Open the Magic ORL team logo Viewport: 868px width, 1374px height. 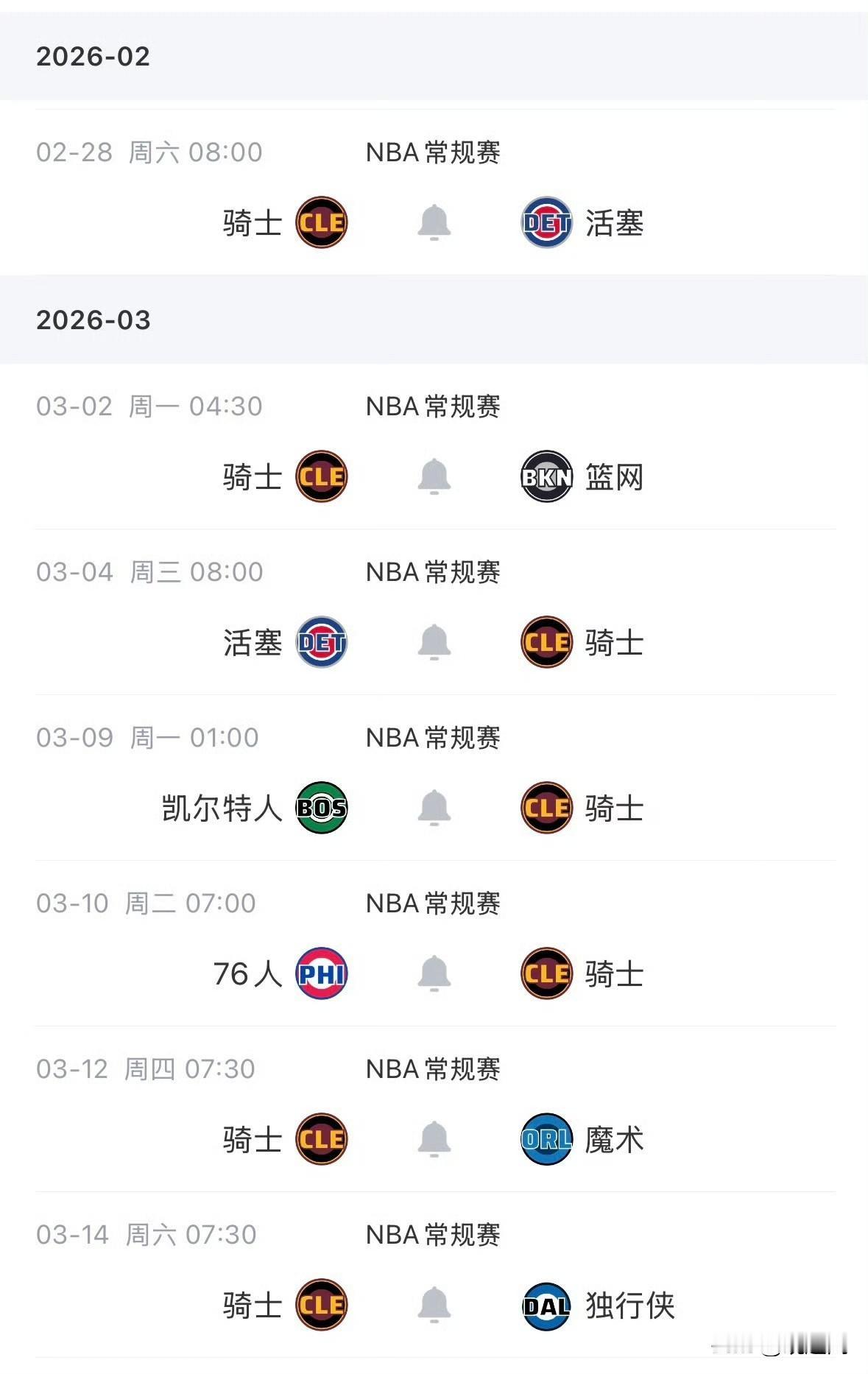(x=545, y=1138)
